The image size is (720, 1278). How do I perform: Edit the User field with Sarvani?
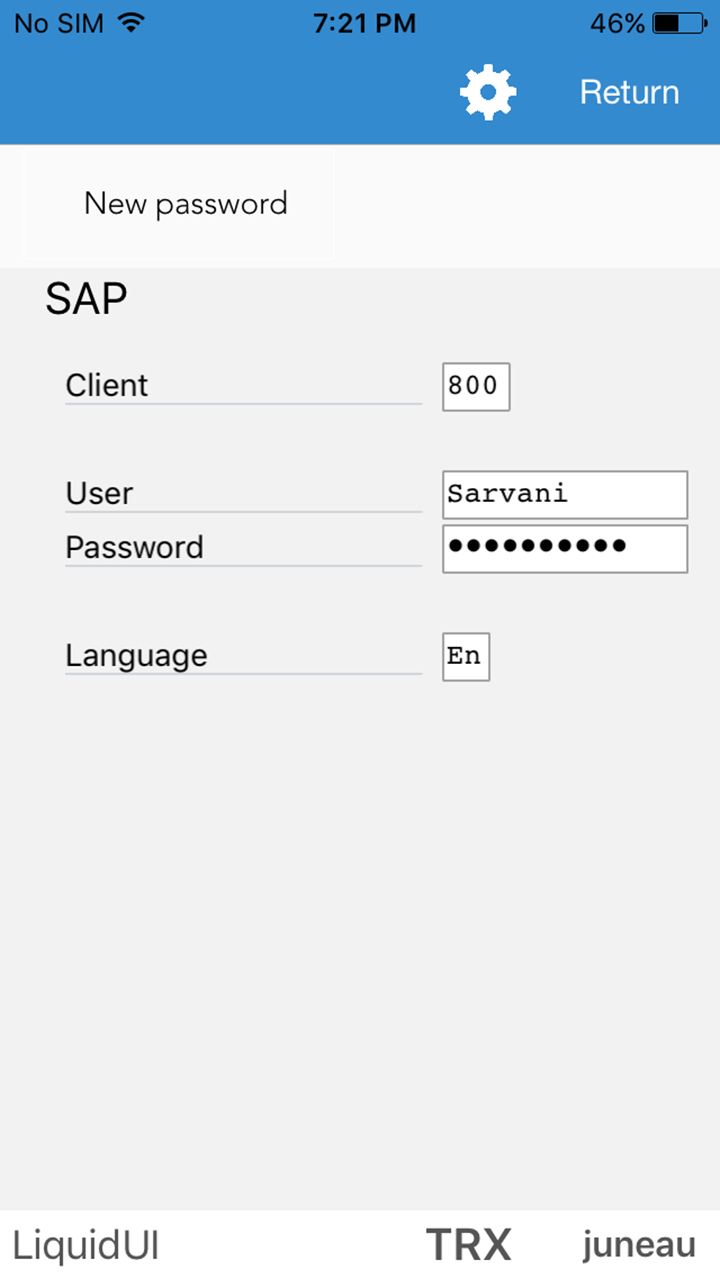565,494
